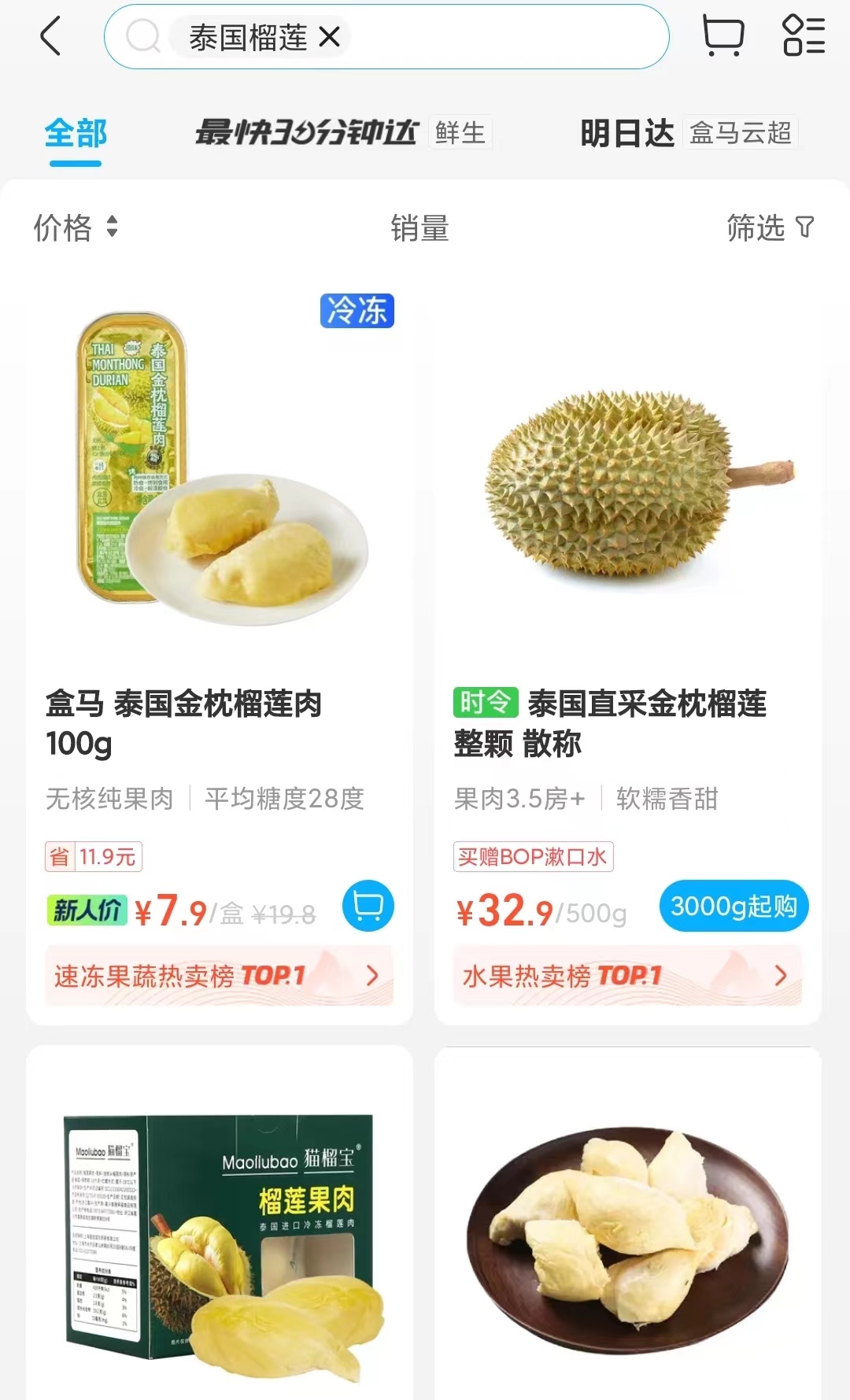This screenshot has height=1400, width=850.
Task: View 速冻果蔬热卖榜 TOP.1 ranking
Action: (220, 976)
